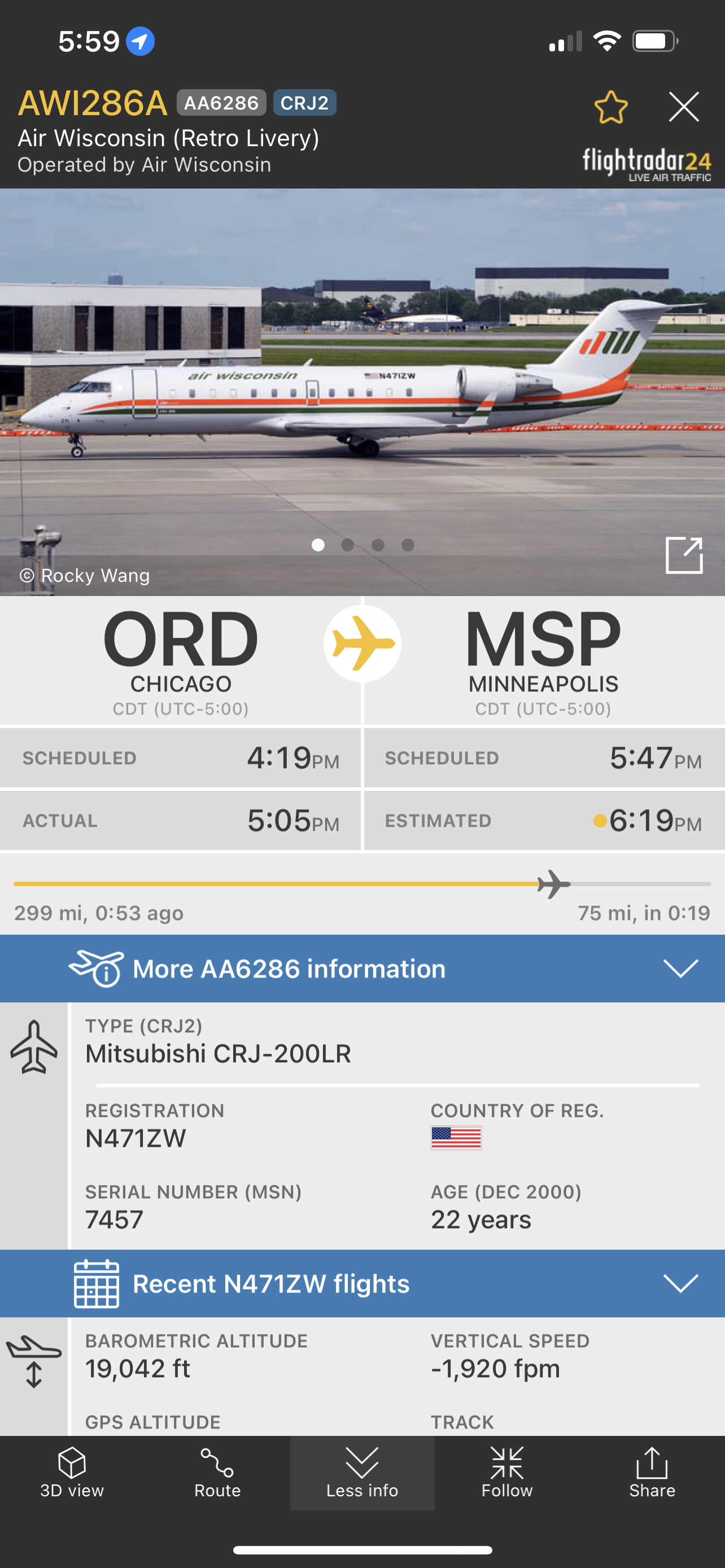This screenshot has height=1568, width=725.
Task: Expand Recent N471ZW flights
Action: [x=362, y=1283]
